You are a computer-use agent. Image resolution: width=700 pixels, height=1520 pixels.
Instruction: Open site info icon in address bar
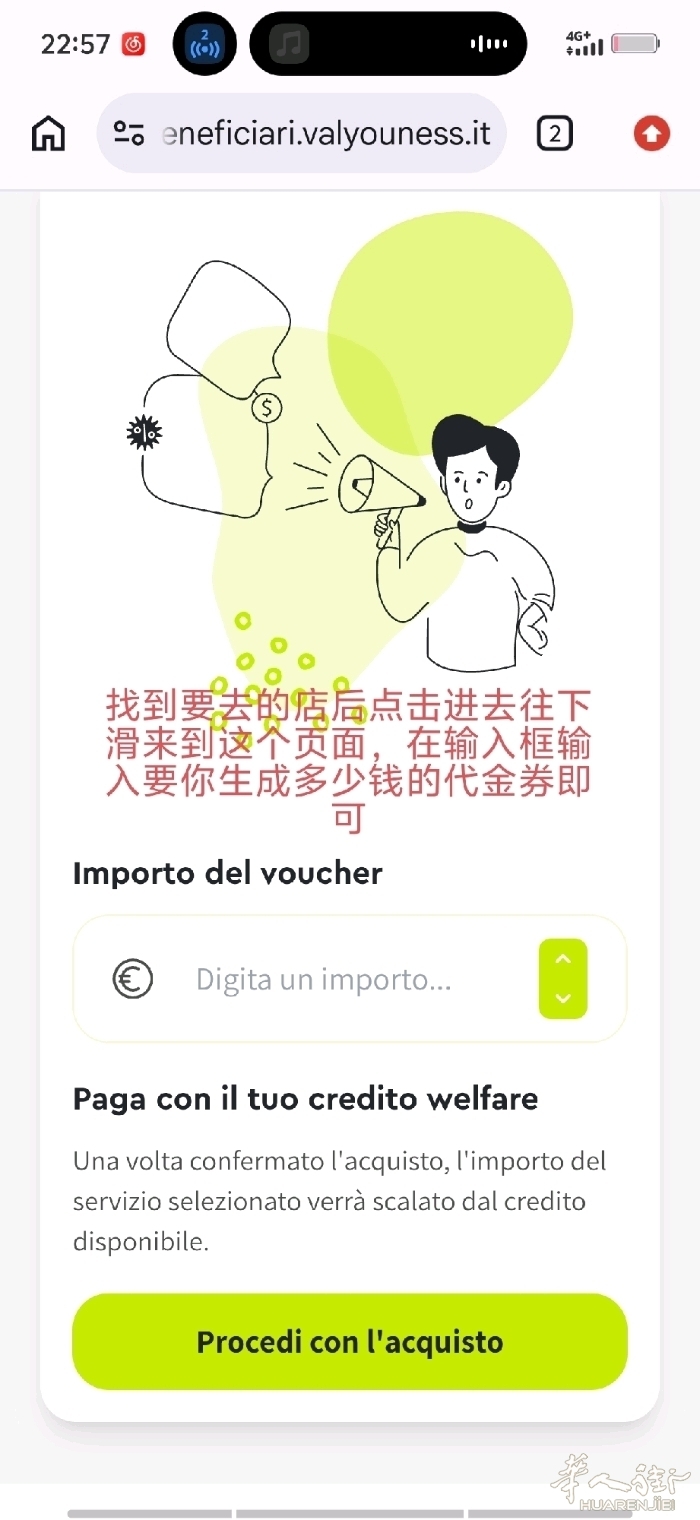pos(129,133)
